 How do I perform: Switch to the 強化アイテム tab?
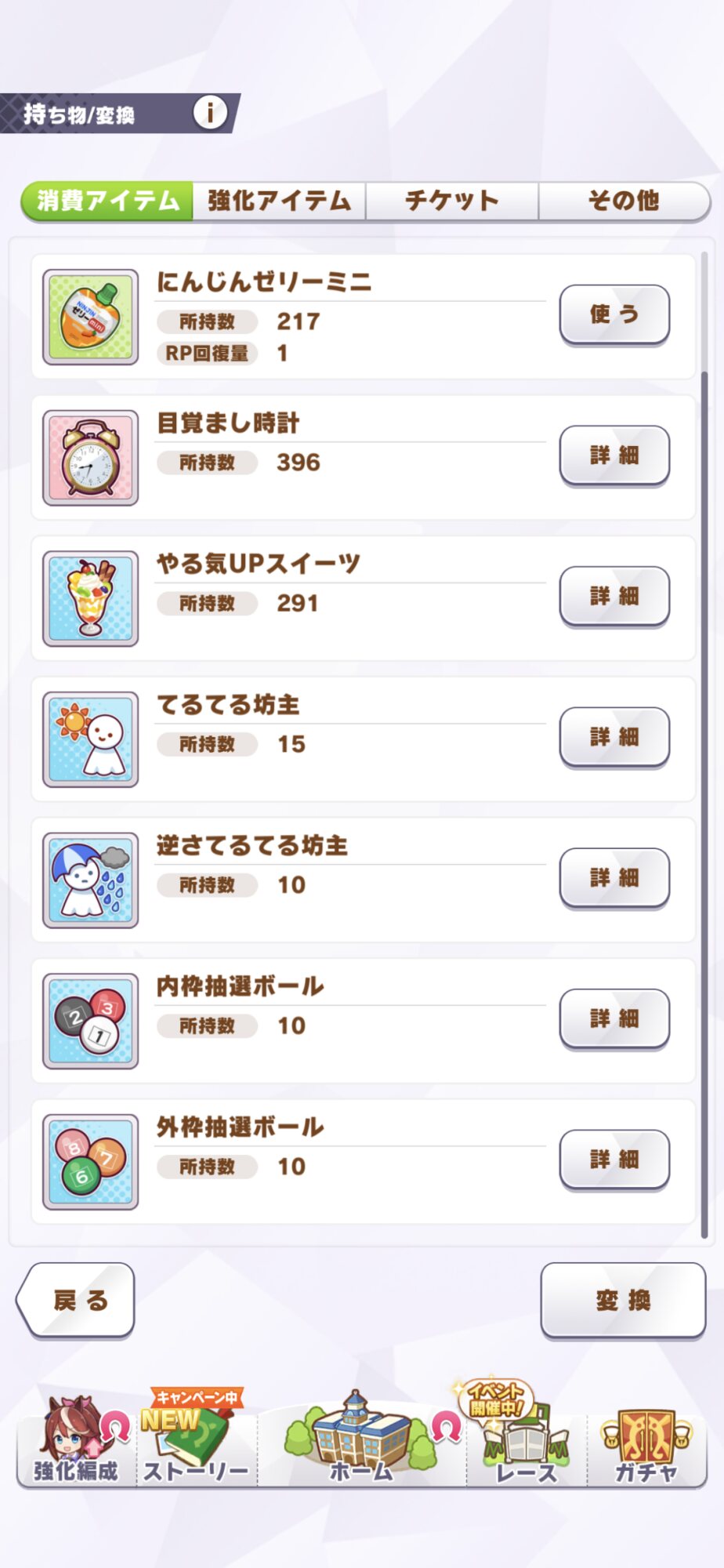pyautogui.click(x=279, y=201)
